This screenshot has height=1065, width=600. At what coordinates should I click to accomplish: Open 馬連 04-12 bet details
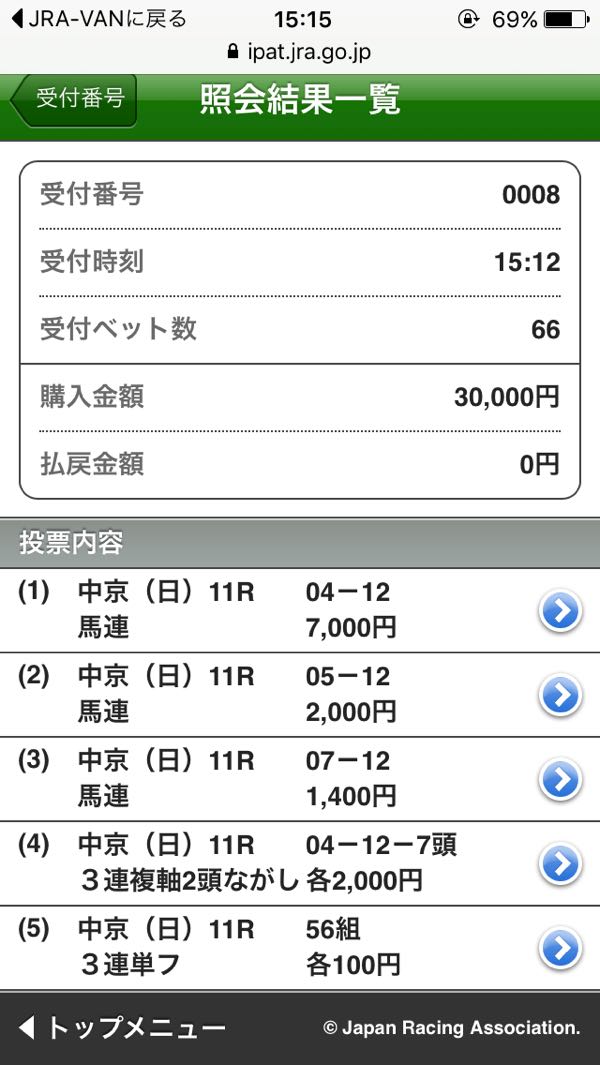pos(560,611)
